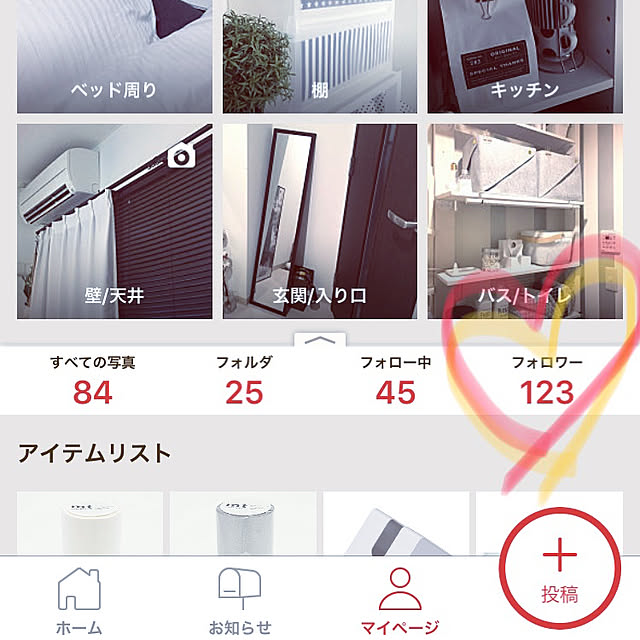Select the マイページ tab
Viewport: 640px width, 640px height.
pos(399,600)
